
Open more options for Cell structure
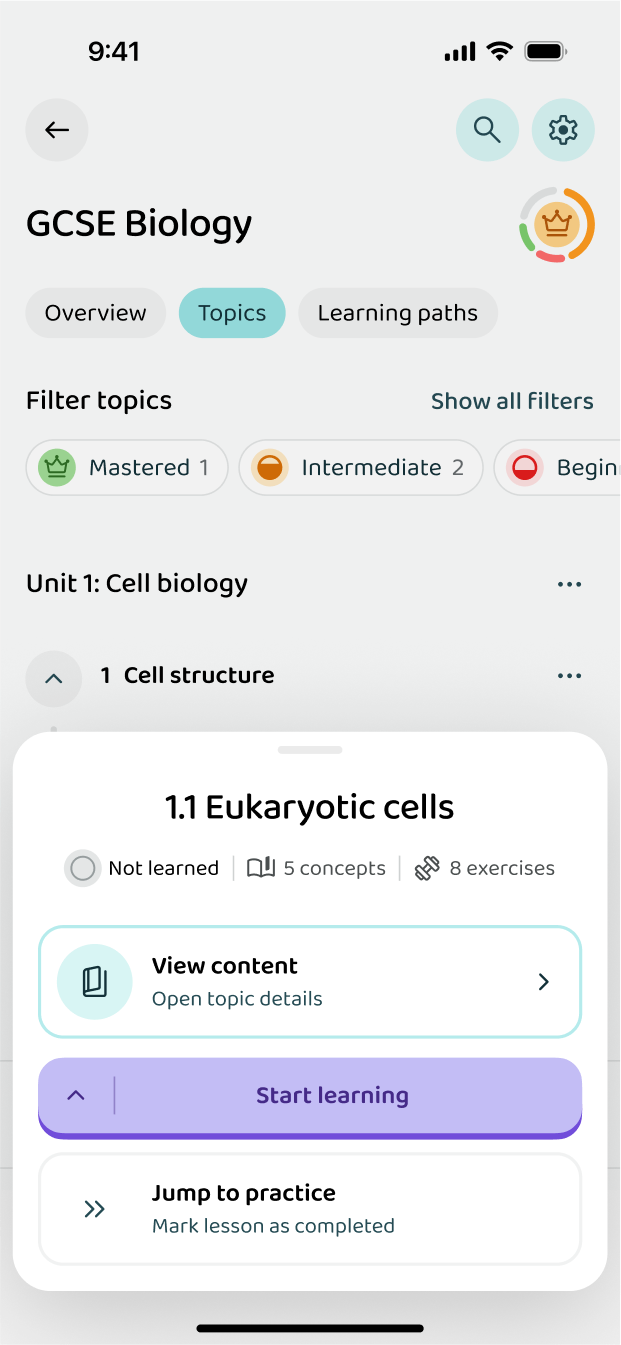tap(569, 676)
